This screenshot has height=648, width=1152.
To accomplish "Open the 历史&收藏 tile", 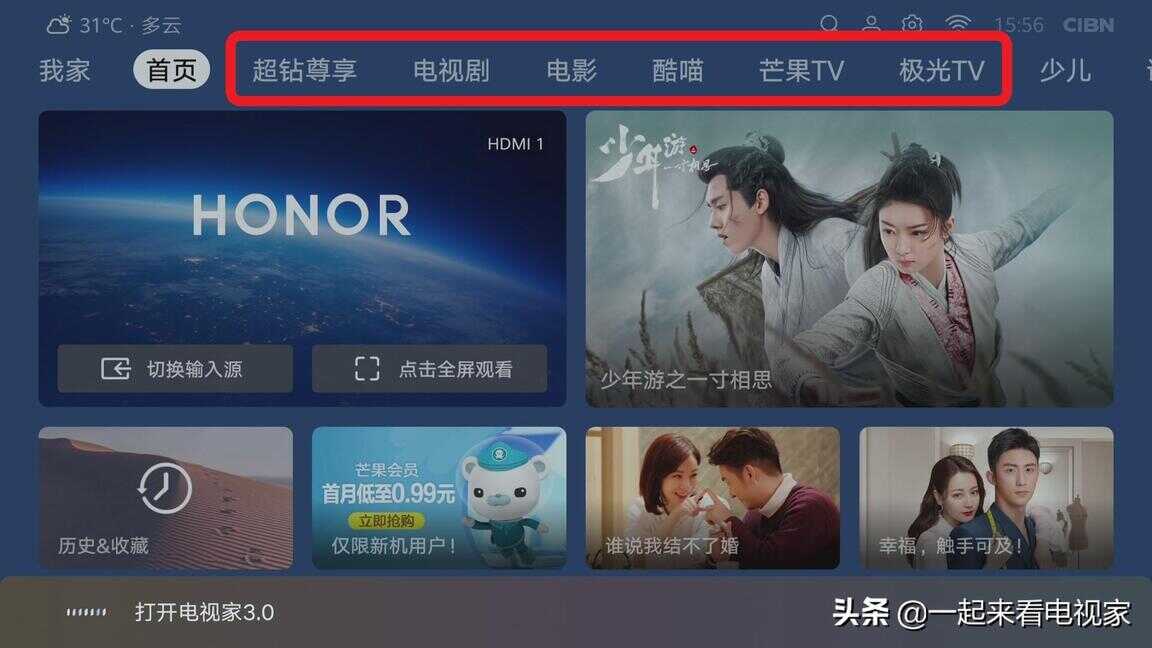I will point(165,498).
